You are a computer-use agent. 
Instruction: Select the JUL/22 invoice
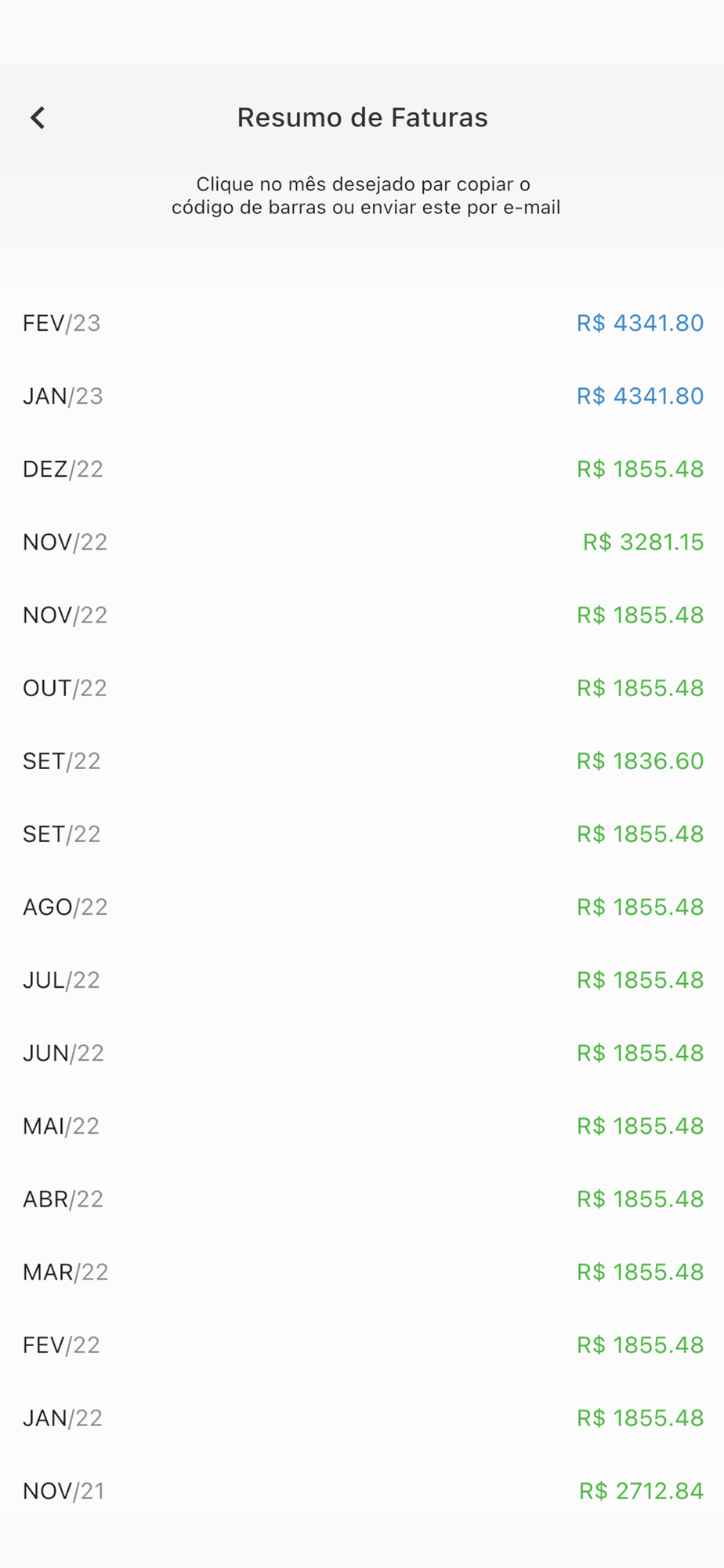pyautogui.click(x=362, y=979)
